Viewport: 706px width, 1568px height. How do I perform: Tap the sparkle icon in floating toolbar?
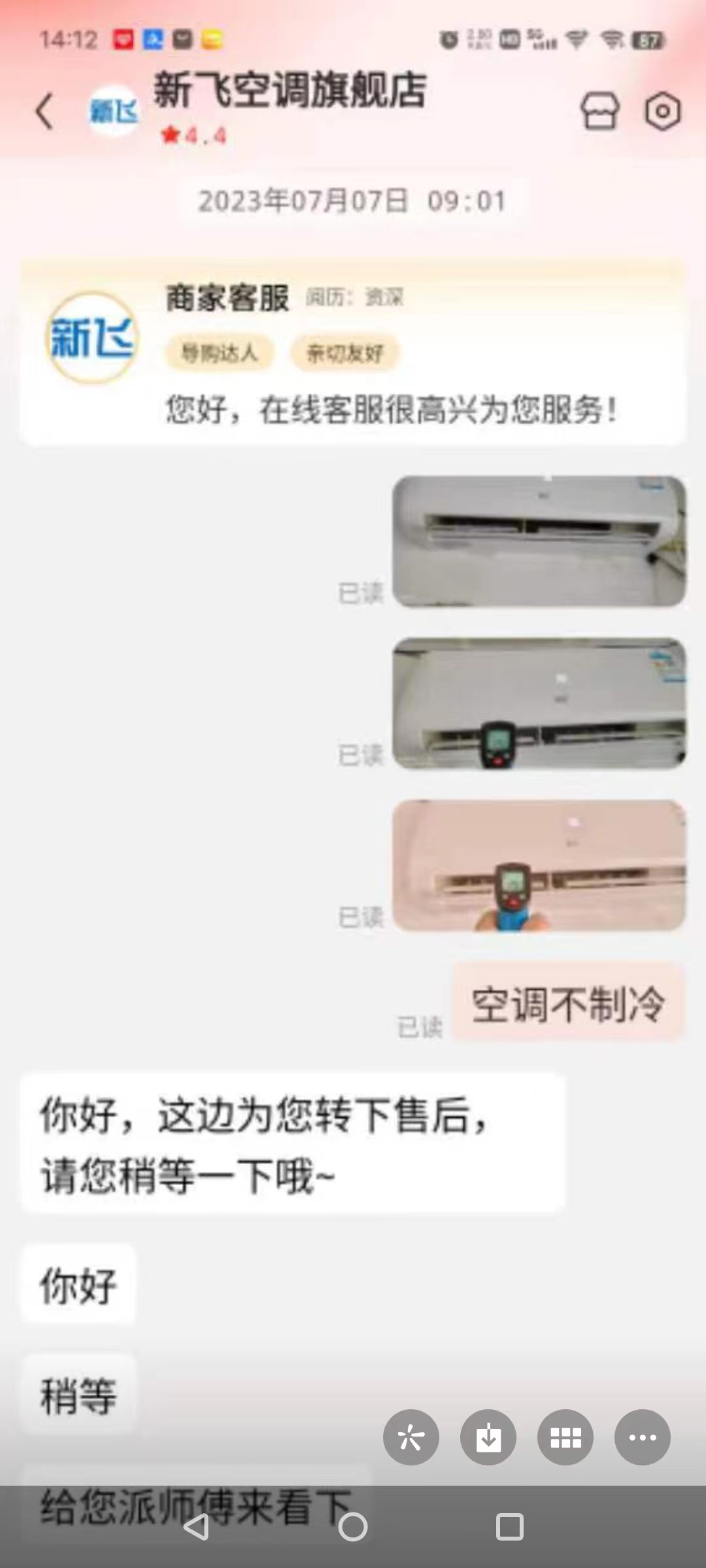click(411, 1437)
